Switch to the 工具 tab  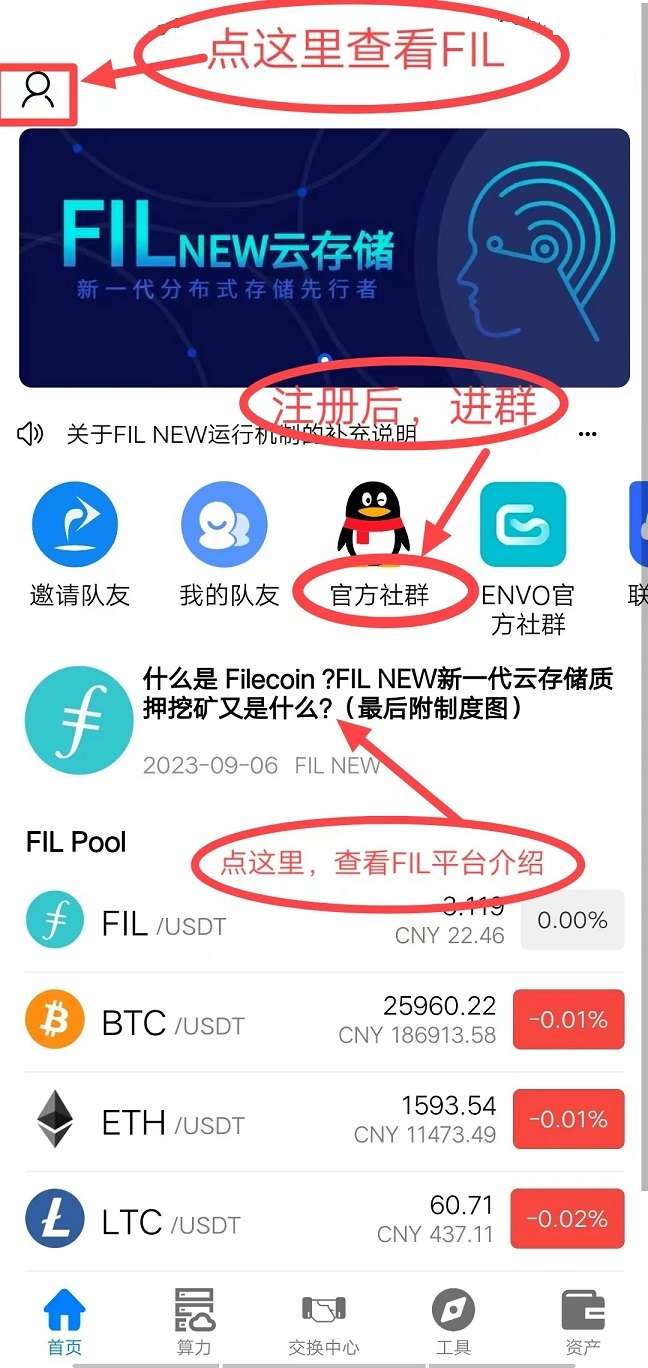pyautogui.click(x=453, y=1321)
